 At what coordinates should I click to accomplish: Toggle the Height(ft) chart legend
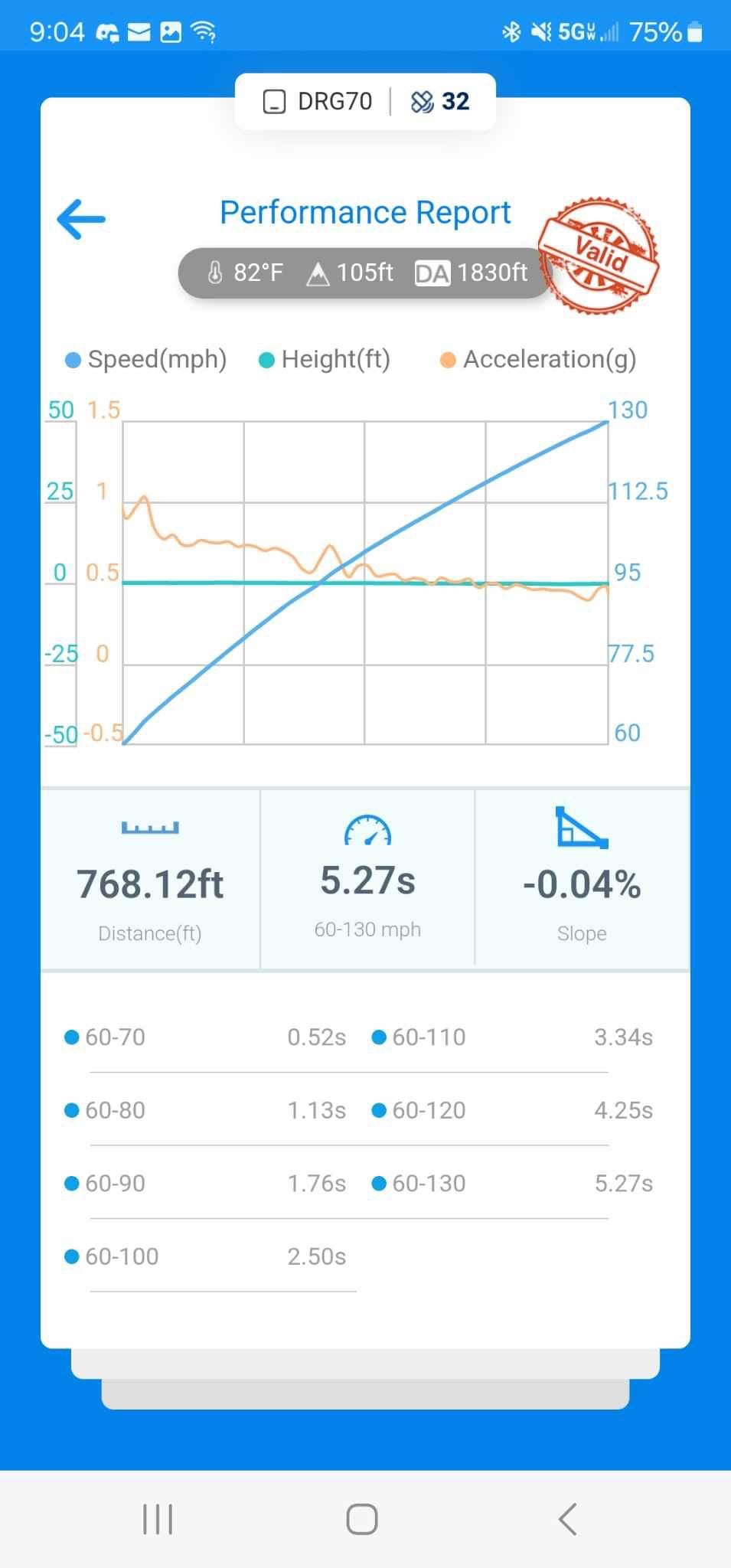[325, 359]
